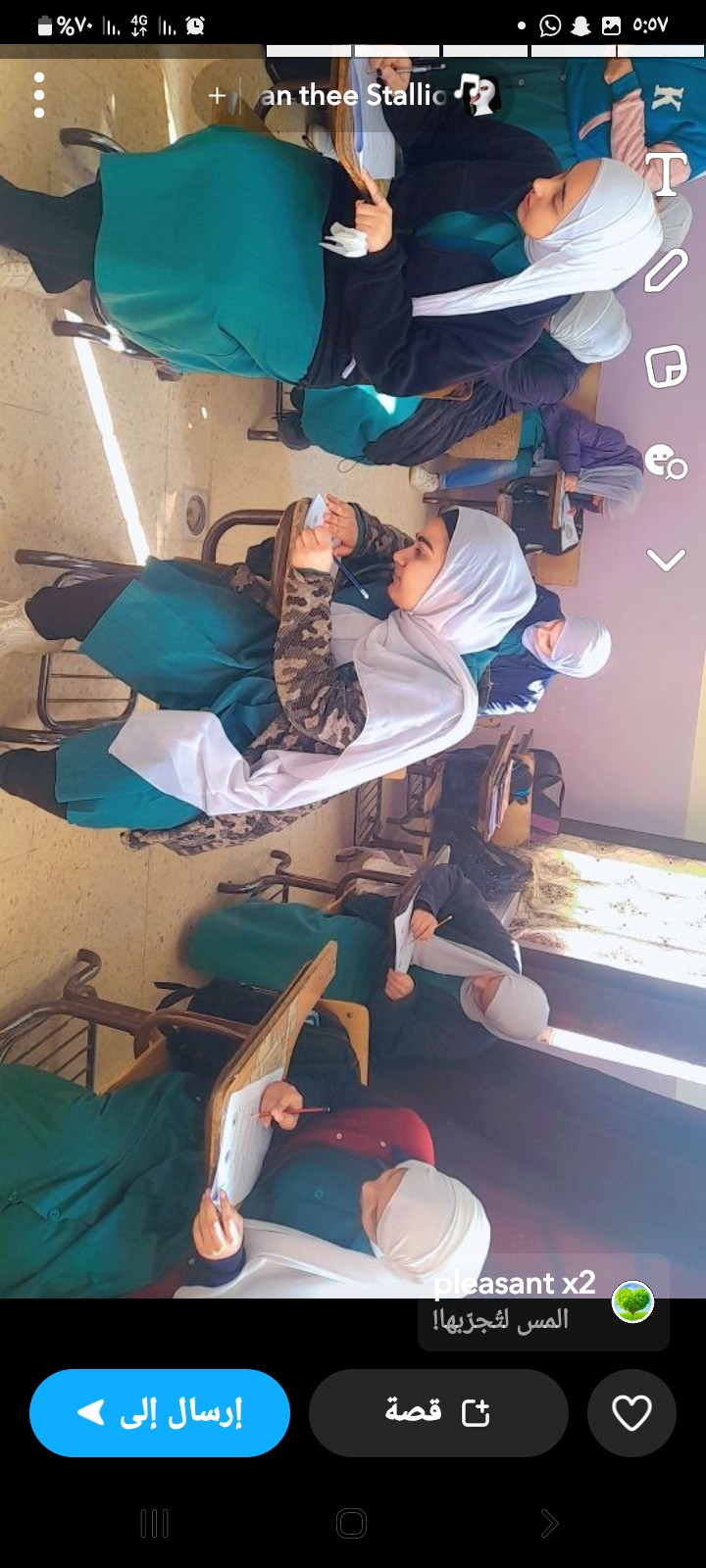
Task: Go to the system home screen
Action: [351, 1523]
